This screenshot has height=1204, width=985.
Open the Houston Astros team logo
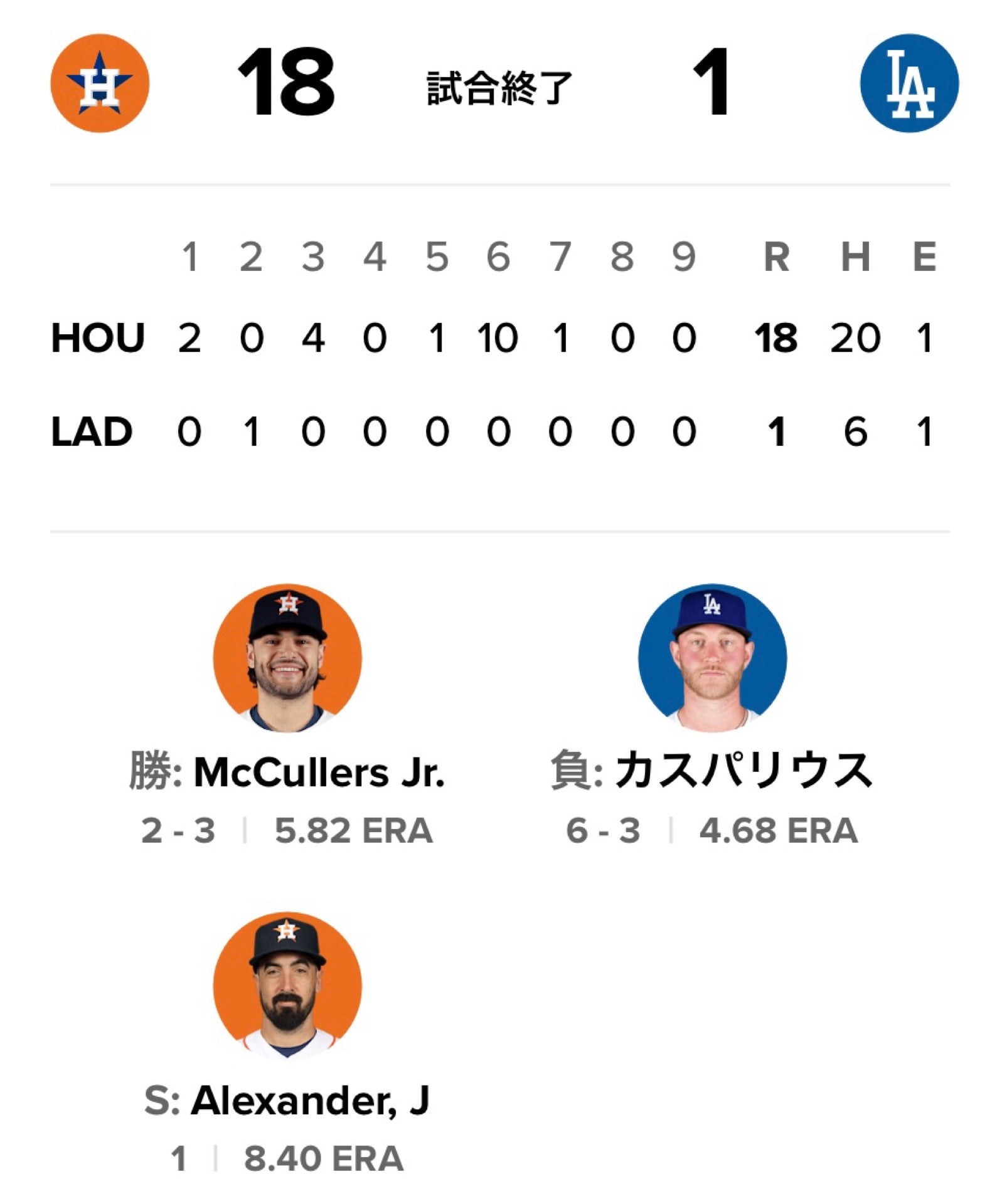(100, 83)
